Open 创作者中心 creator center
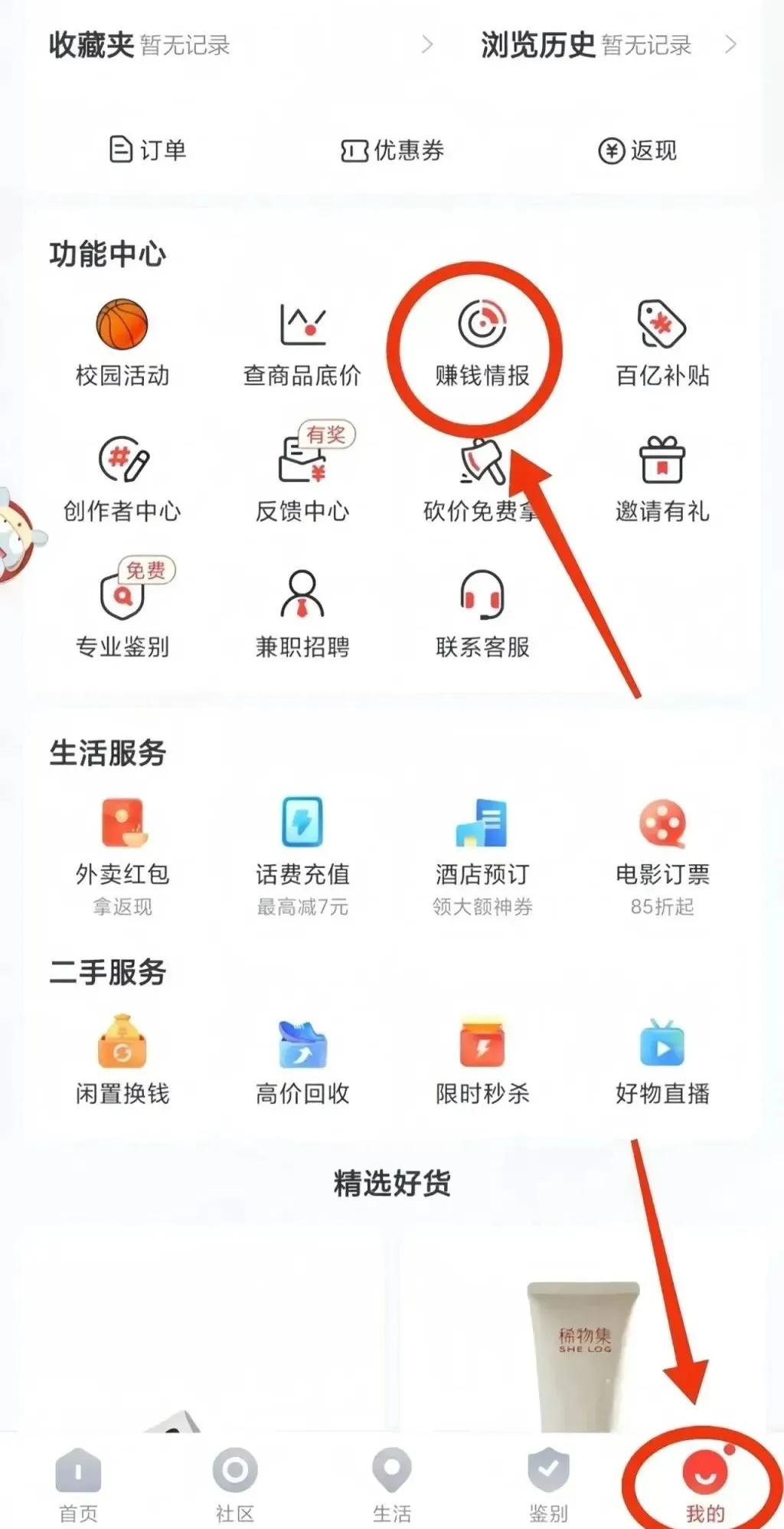The width and height of the screenshot is (784, 1529). (122, 478)
